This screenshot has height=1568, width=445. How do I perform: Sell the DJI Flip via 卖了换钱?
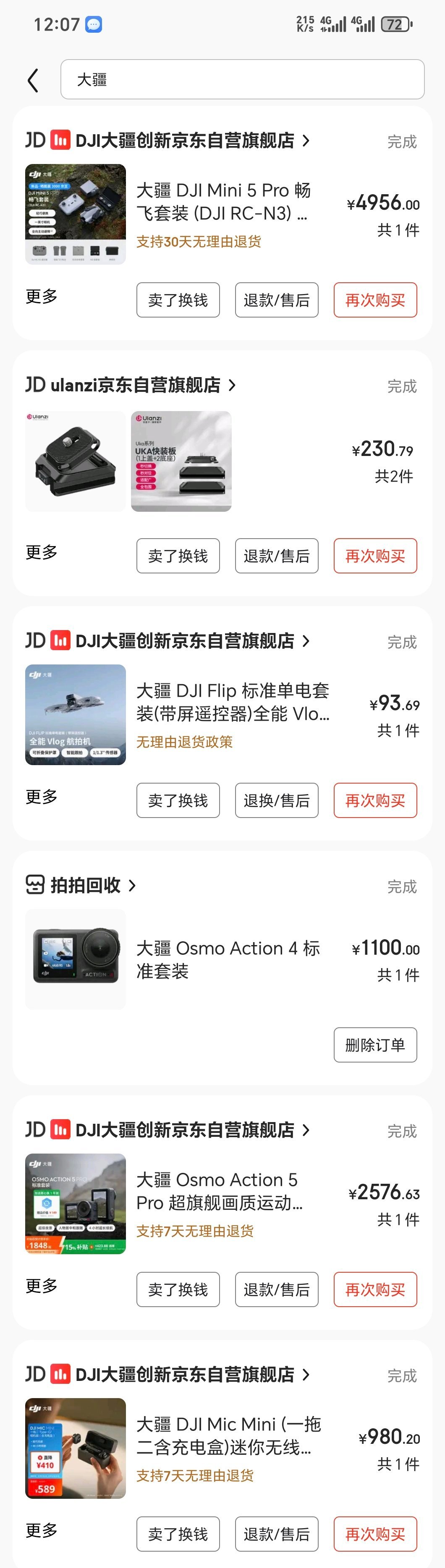tap(178, 800)
